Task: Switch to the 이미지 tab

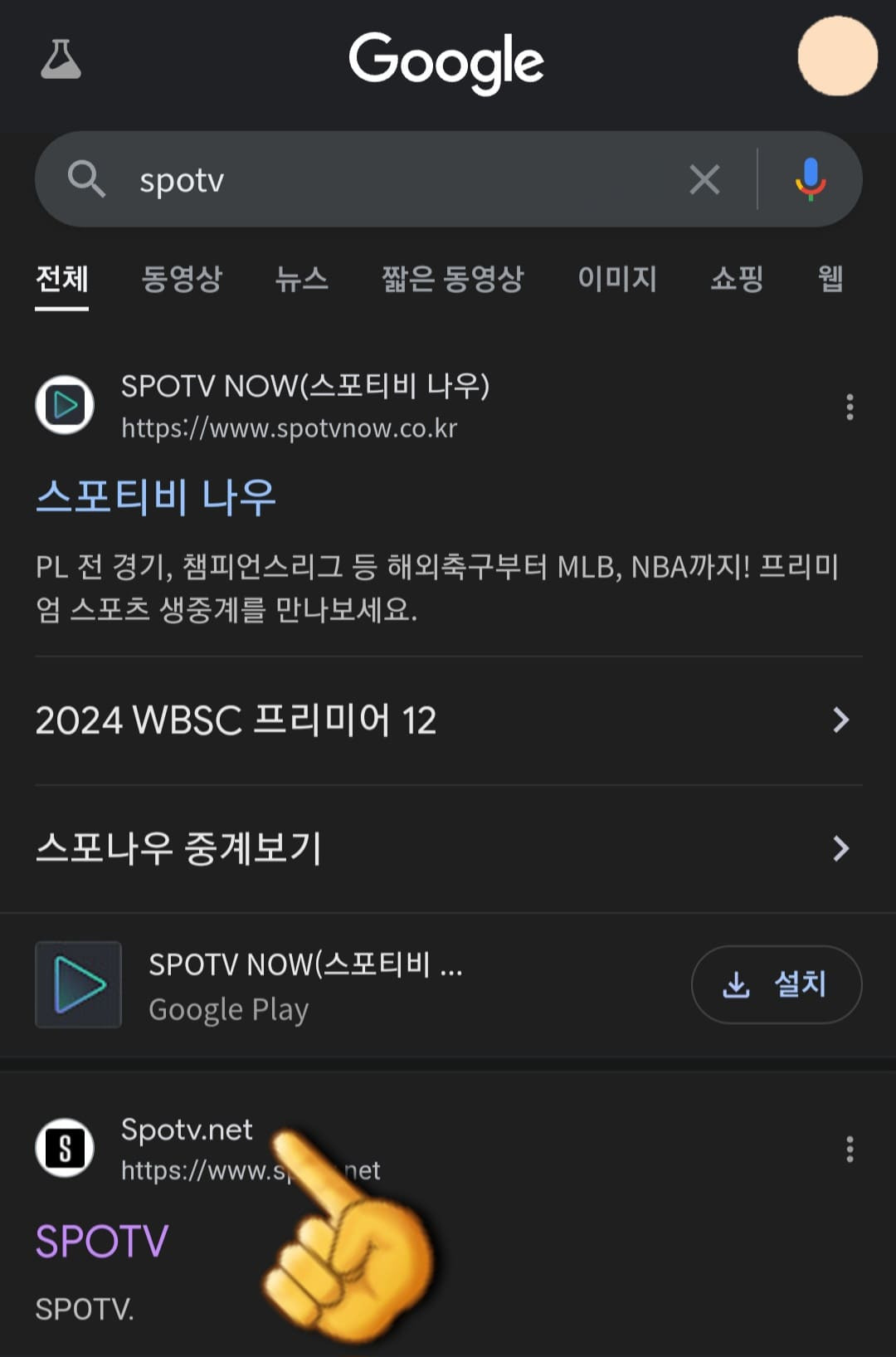Action: pos(619,281)
